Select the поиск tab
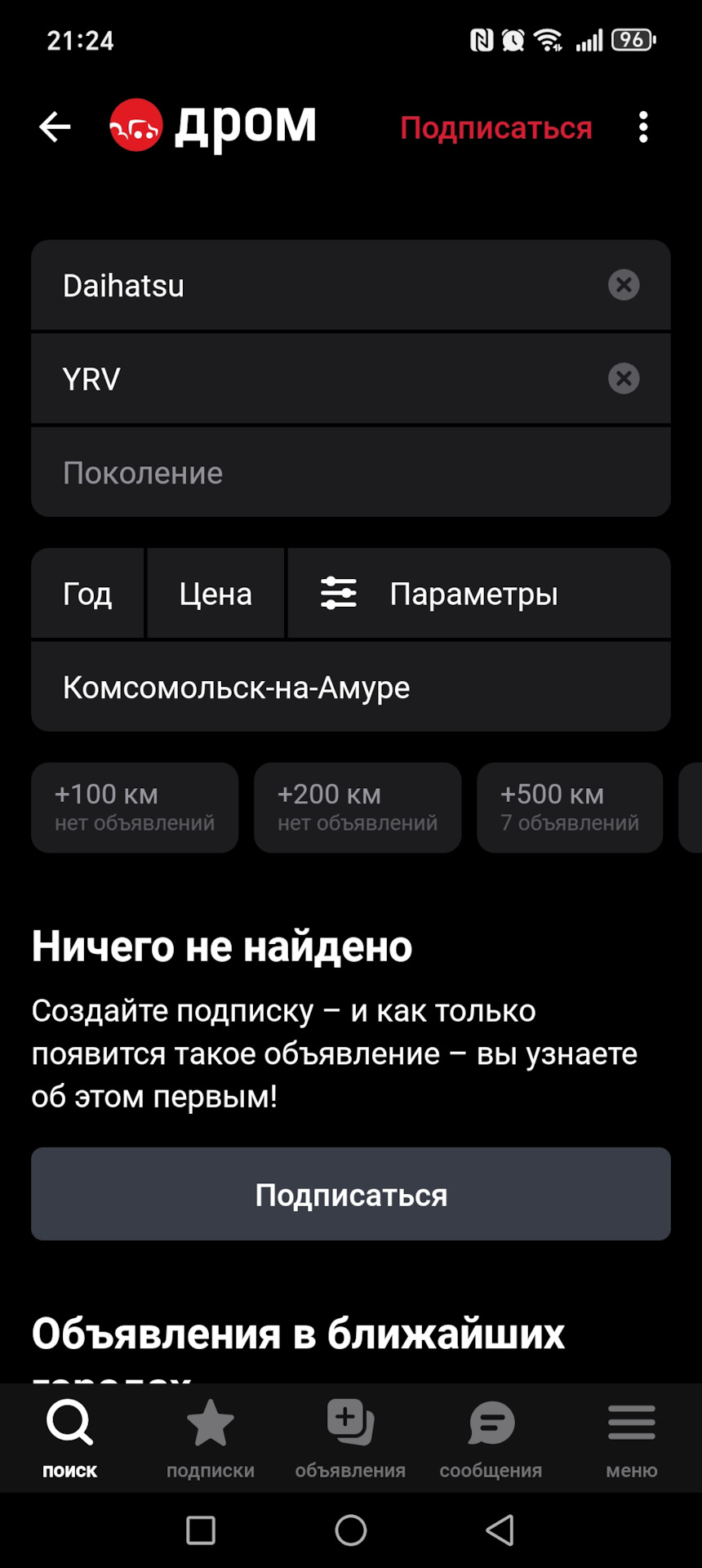This screenshot has height=1568, width=702. [x=70, y=1439]
